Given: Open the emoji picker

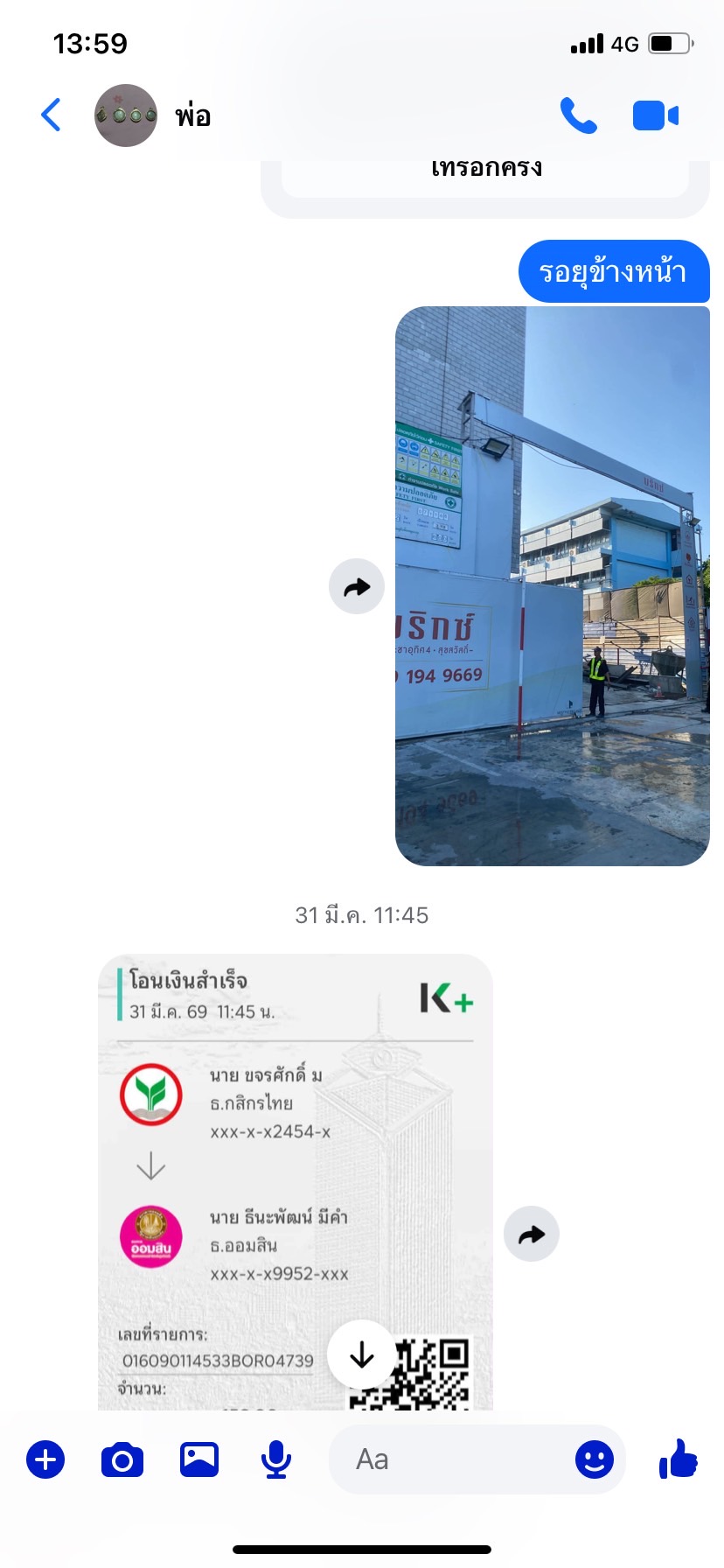Looking at the screenshot, I should [595, 1459].
